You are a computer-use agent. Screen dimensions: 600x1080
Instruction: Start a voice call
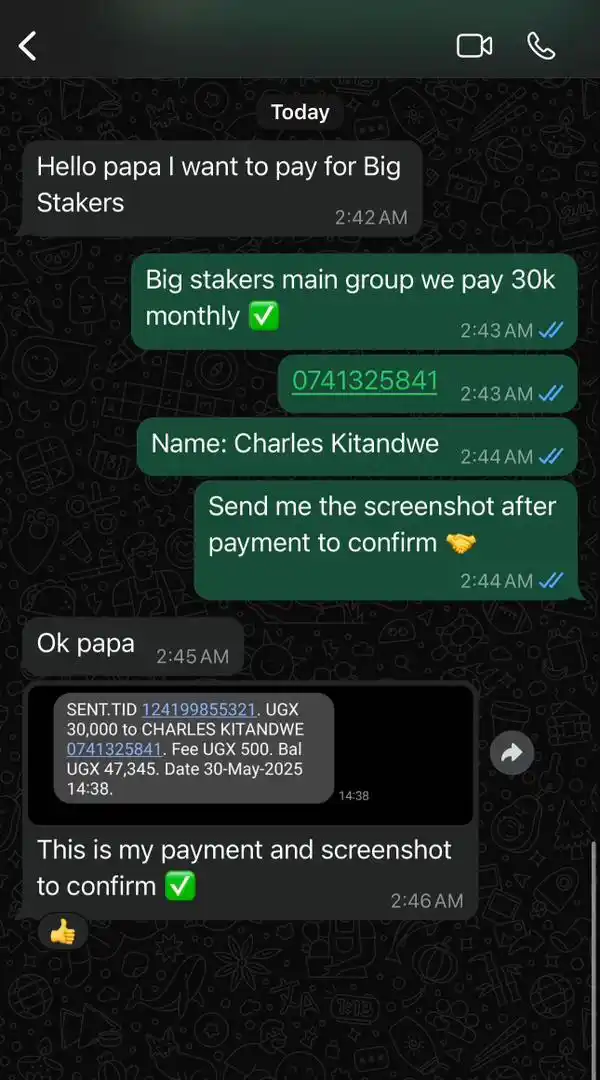(541, 46)
